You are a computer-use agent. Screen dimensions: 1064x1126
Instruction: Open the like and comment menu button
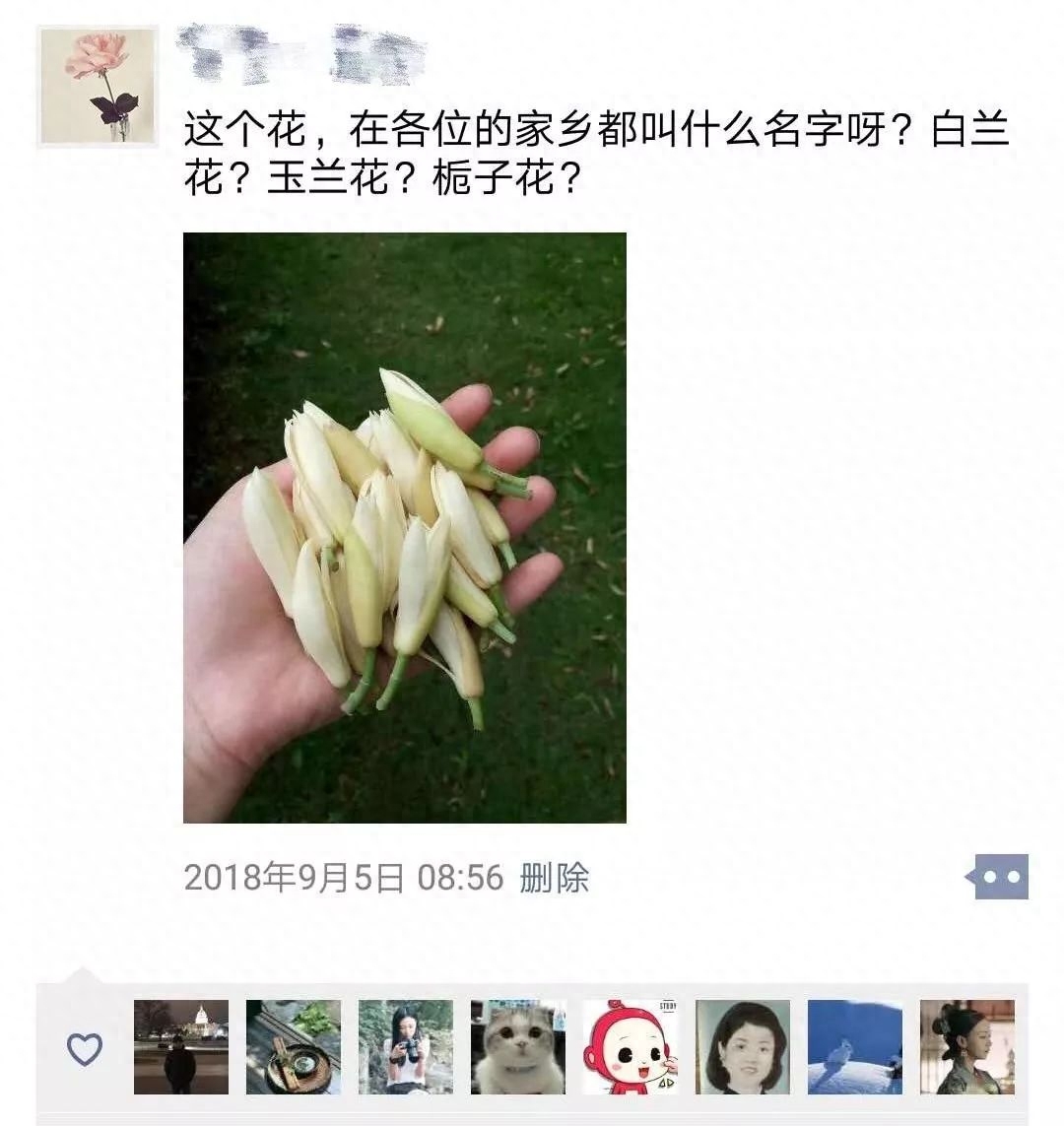click(1000, 876)
